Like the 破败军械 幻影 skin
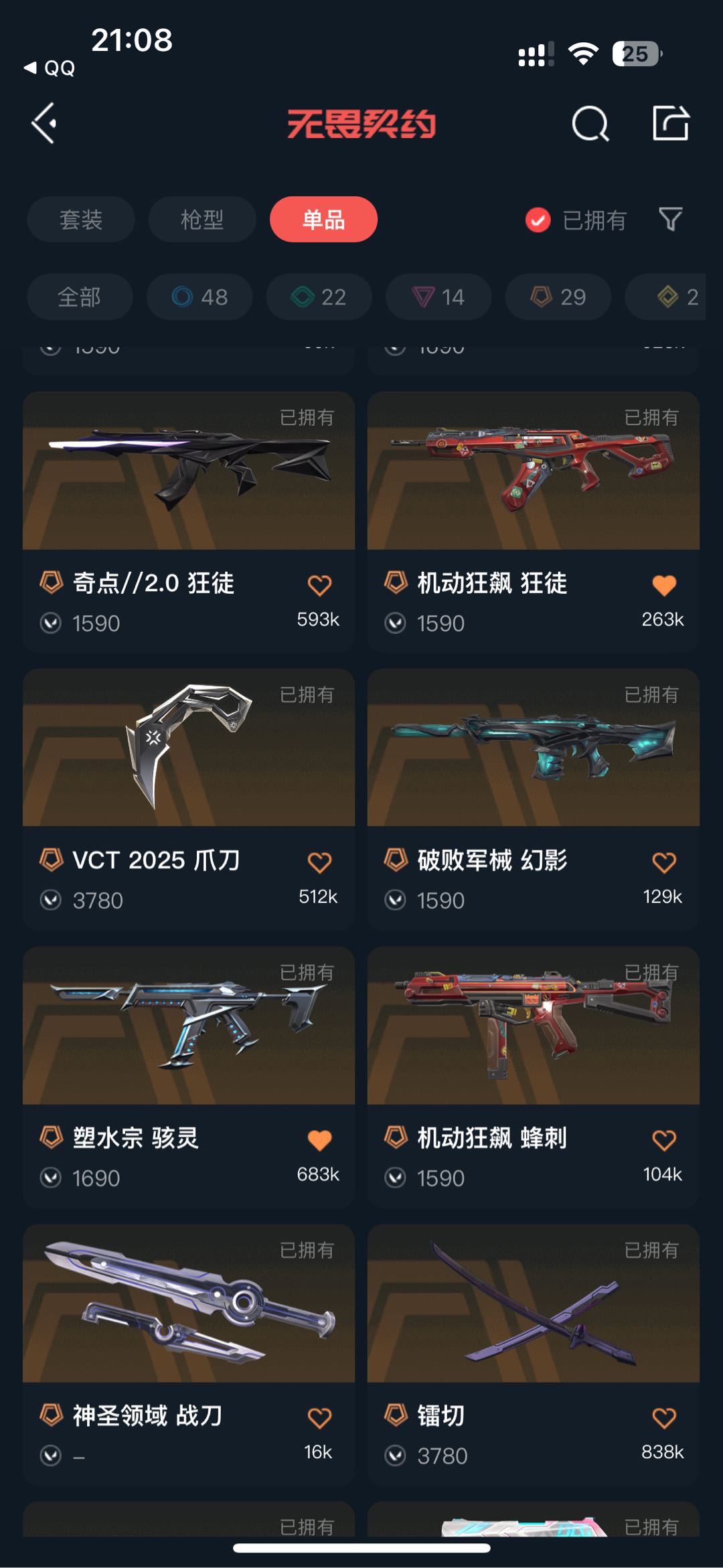This screenshot has height=1568, width=723. tap(663, 862)
